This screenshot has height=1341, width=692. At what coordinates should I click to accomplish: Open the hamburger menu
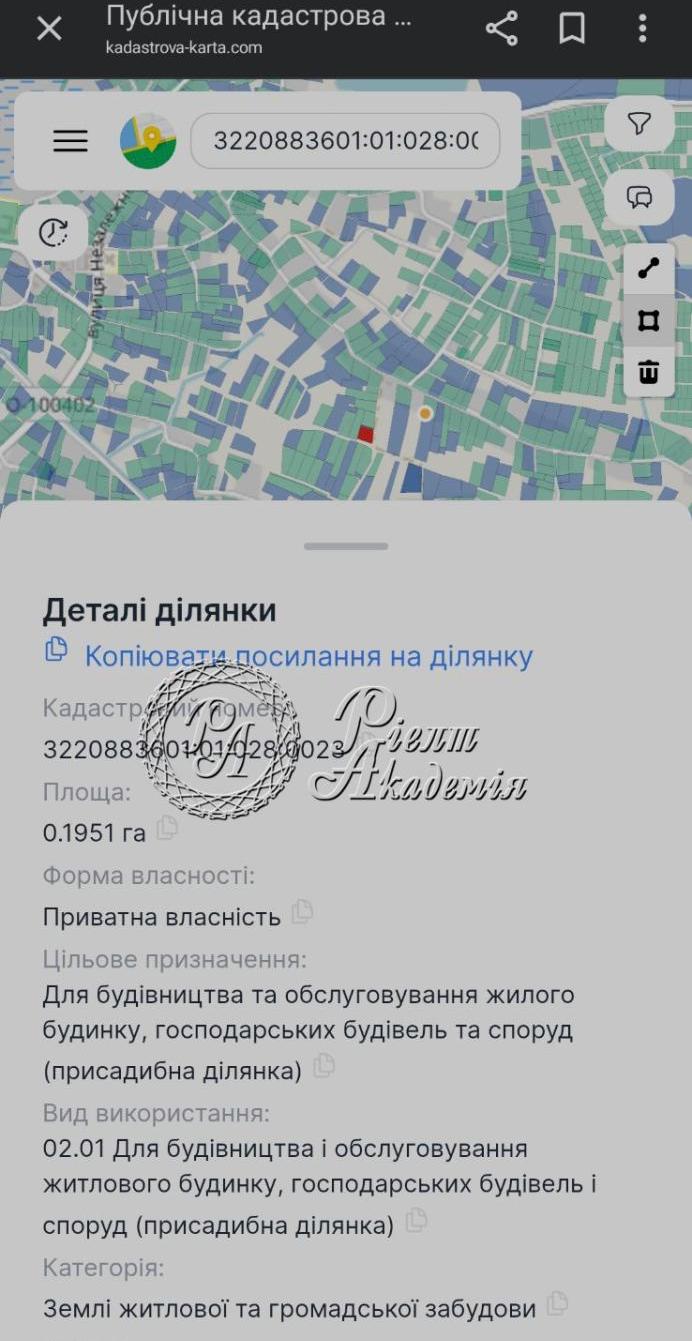point(70,141)
